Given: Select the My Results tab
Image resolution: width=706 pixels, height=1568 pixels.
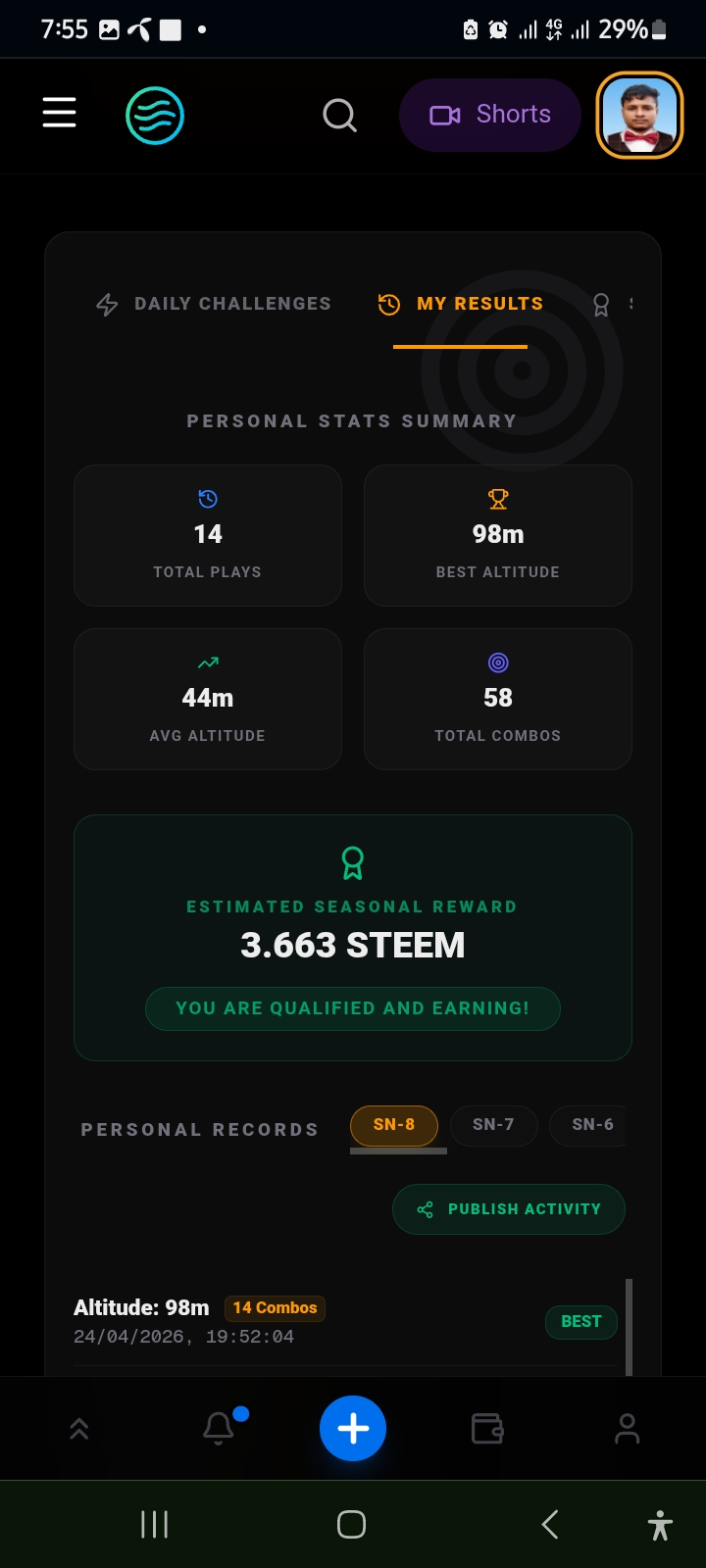Looking at the screenshot, I should point(461,304).
